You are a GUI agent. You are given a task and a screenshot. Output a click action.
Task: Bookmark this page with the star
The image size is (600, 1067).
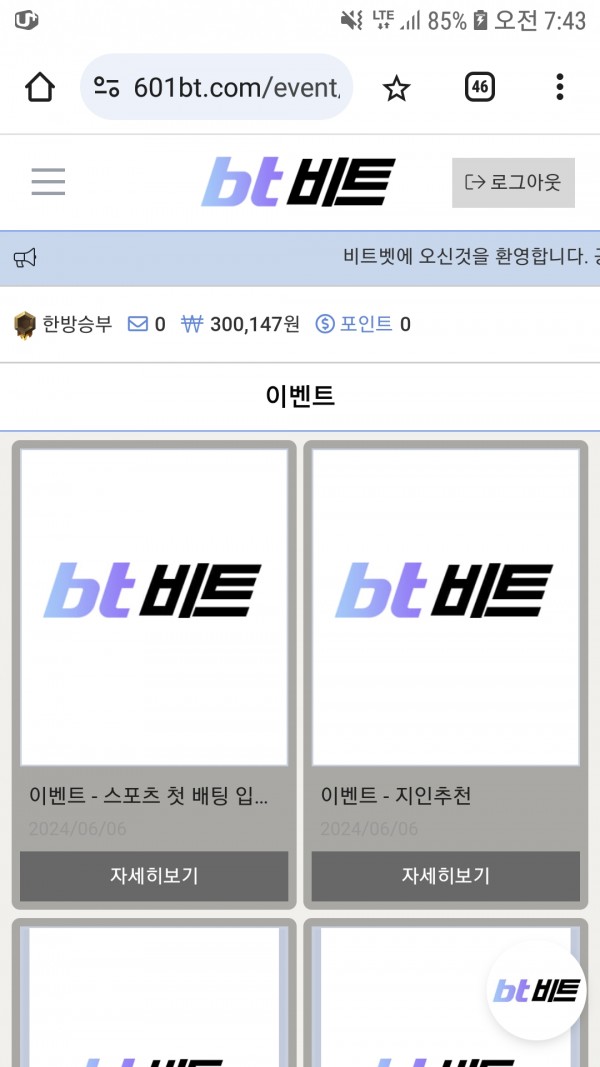(397, 88)
